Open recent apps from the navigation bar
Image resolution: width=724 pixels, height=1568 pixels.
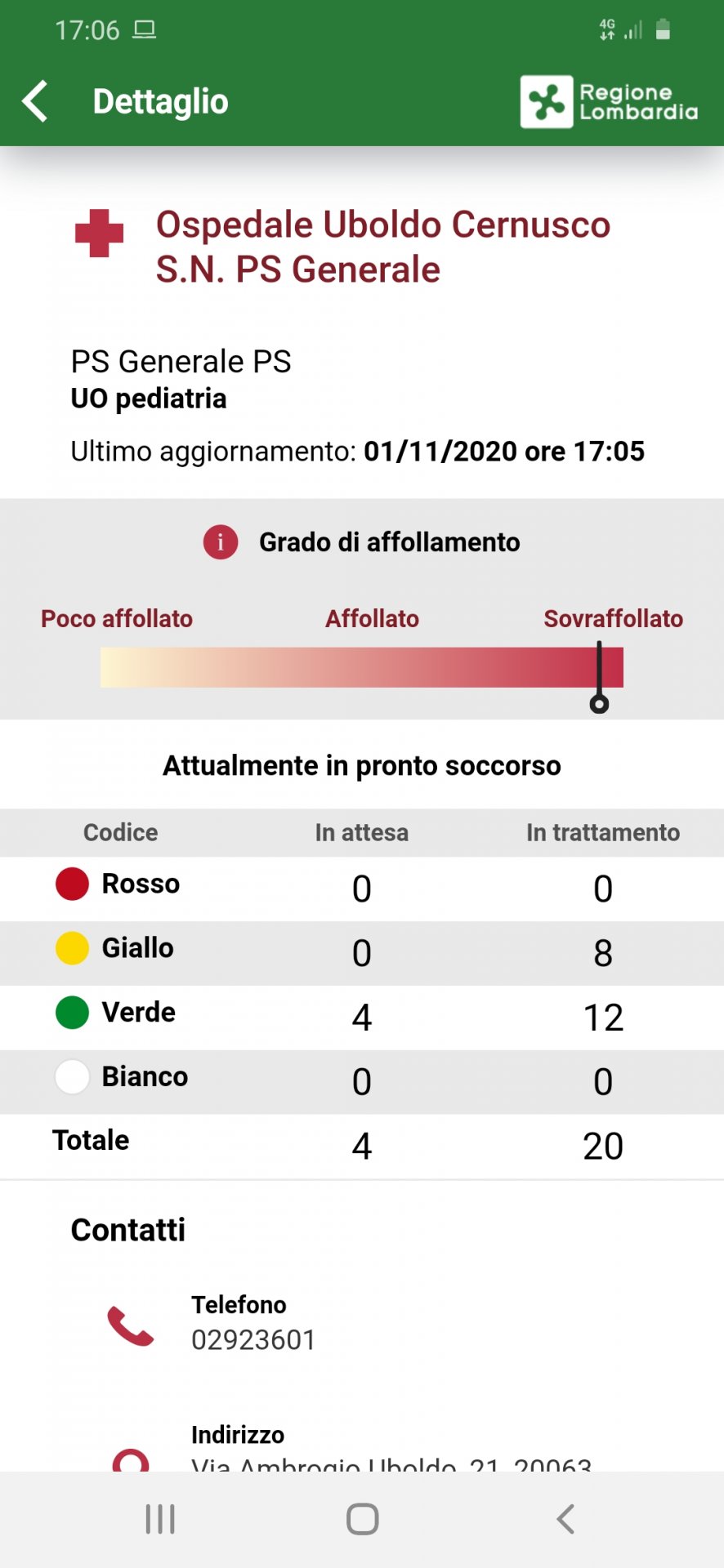[x=160, y=1519]
